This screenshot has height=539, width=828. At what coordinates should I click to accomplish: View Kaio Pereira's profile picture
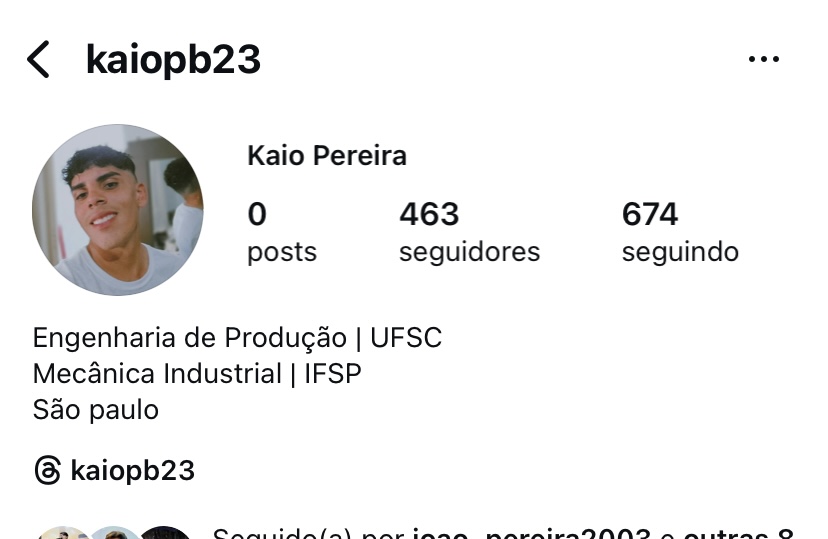pos(118,210)
